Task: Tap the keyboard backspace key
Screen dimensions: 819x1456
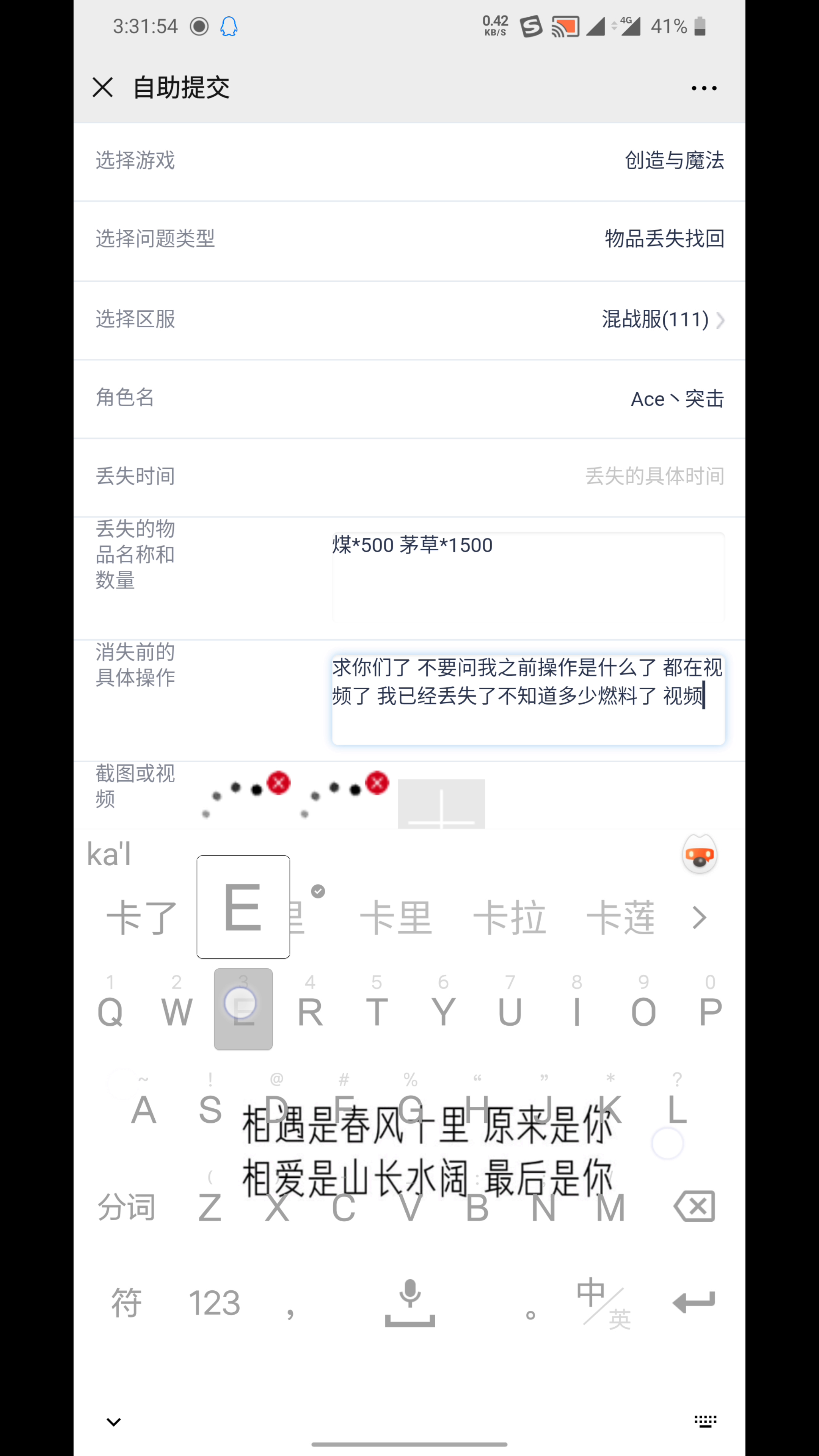Action: 694,1206
